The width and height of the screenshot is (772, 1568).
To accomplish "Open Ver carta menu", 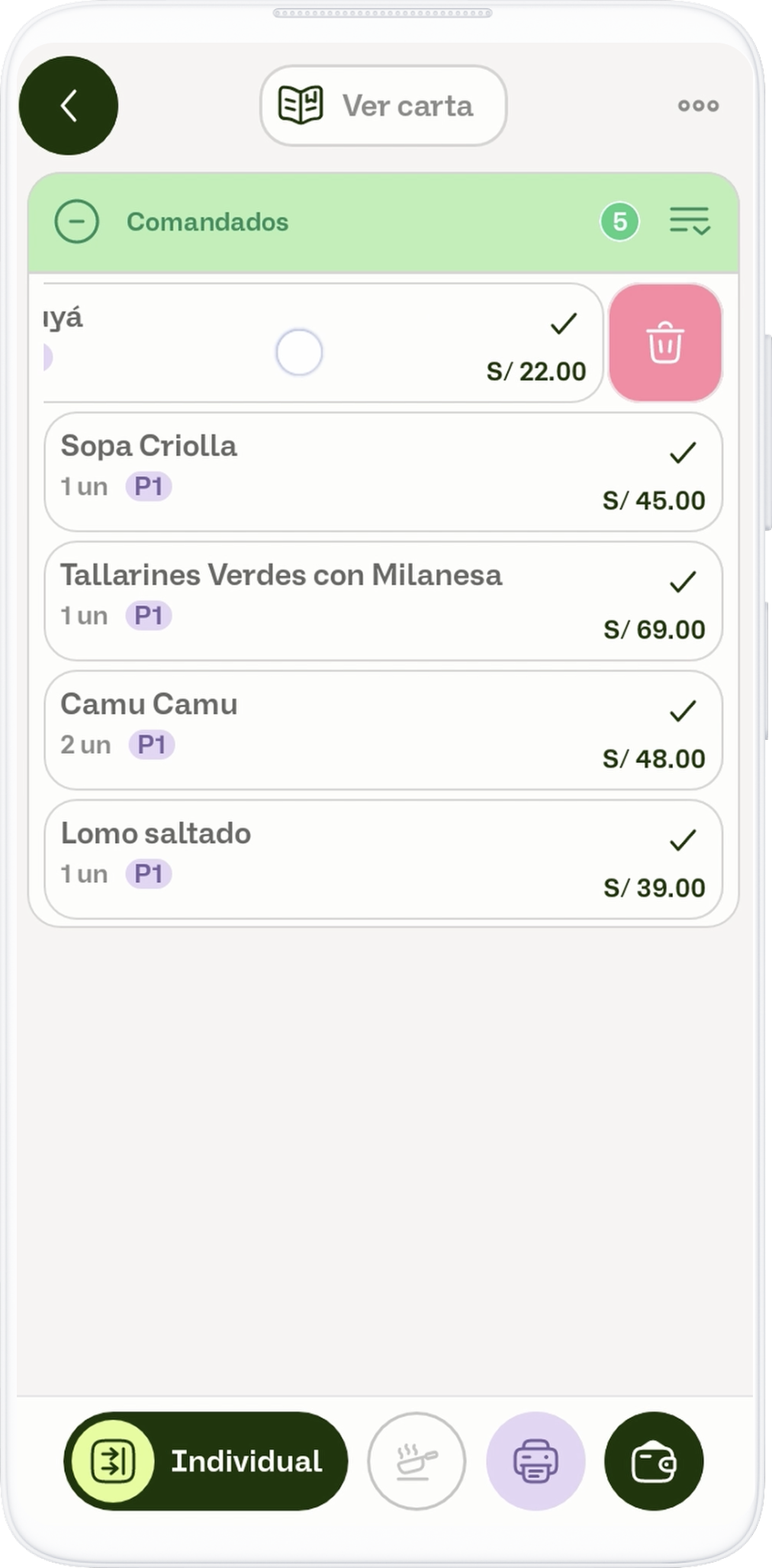I will [x=383, y=106].
